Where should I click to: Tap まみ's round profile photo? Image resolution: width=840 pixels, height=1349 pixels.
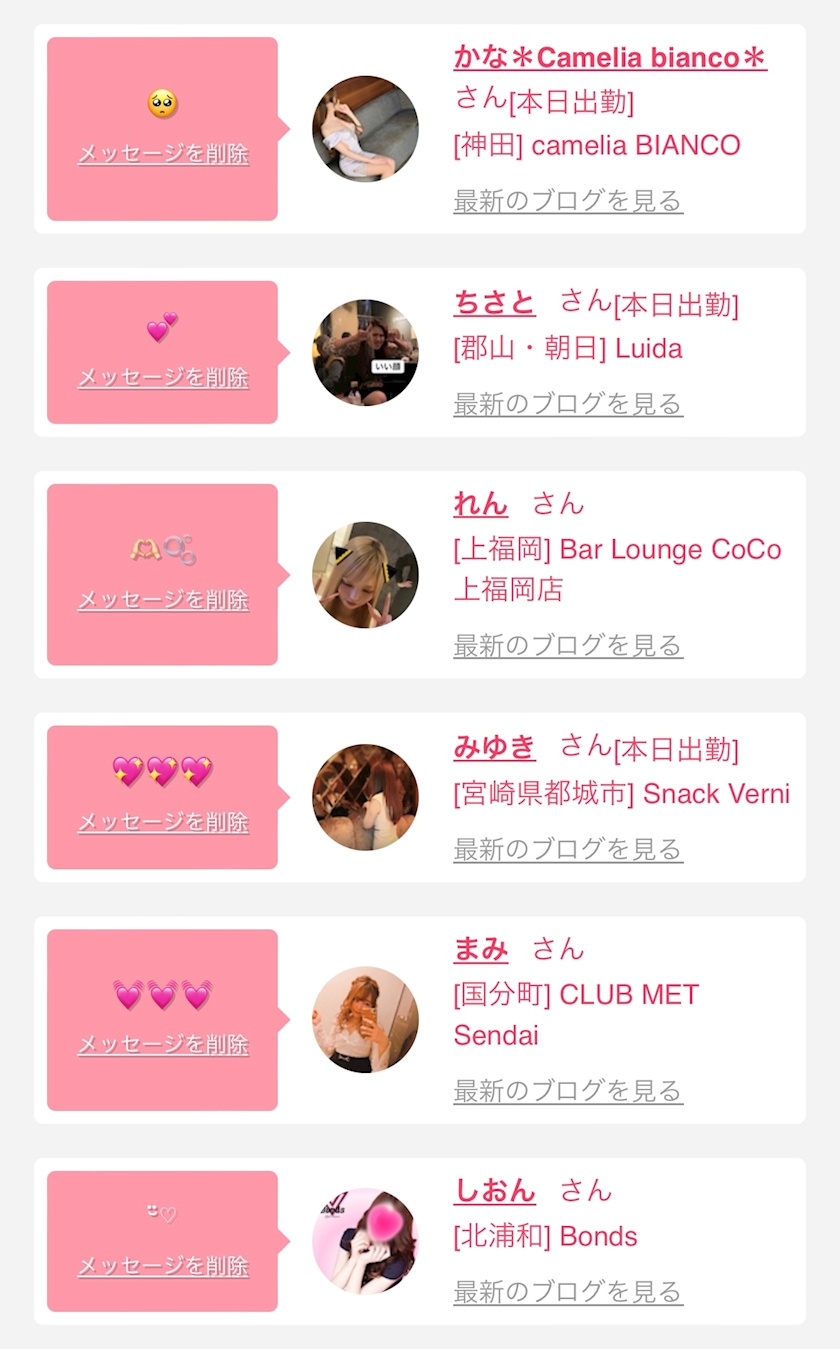click(x=365, y=1019)
